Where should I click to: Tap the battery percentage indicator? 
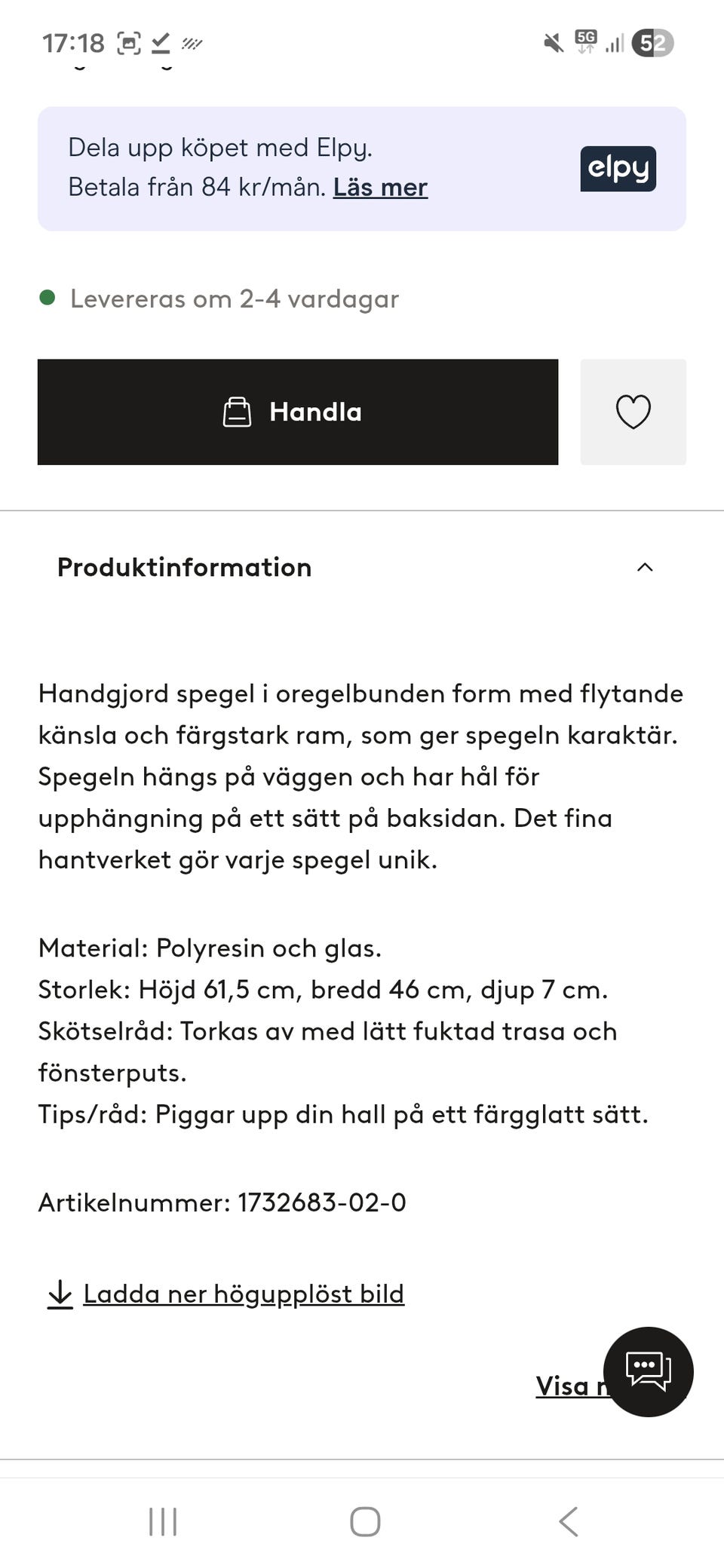pyautogui.click(x=652, y=43)
